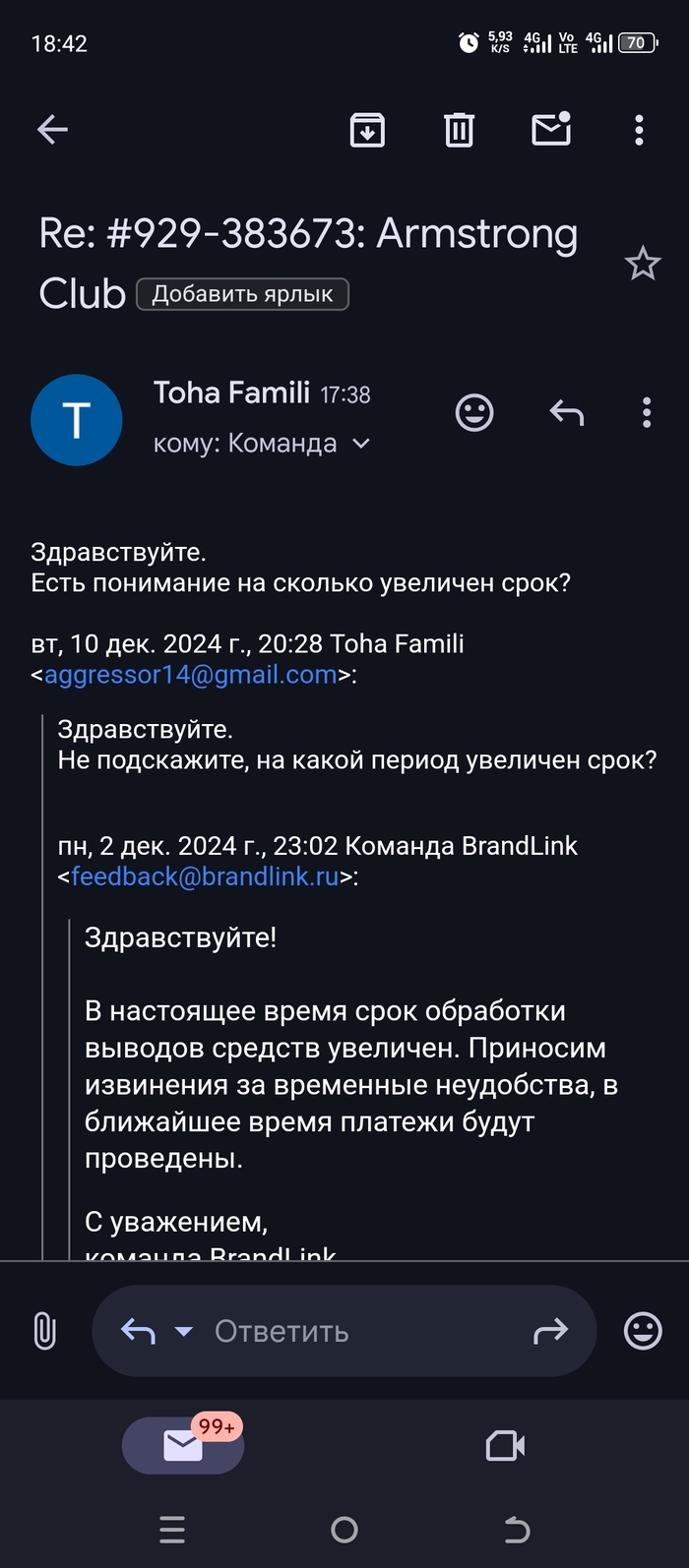This screenshot has width=689, height=1568.
Task: Open the feedback@brandlink.ru link
Action: (x=205, y=876)
